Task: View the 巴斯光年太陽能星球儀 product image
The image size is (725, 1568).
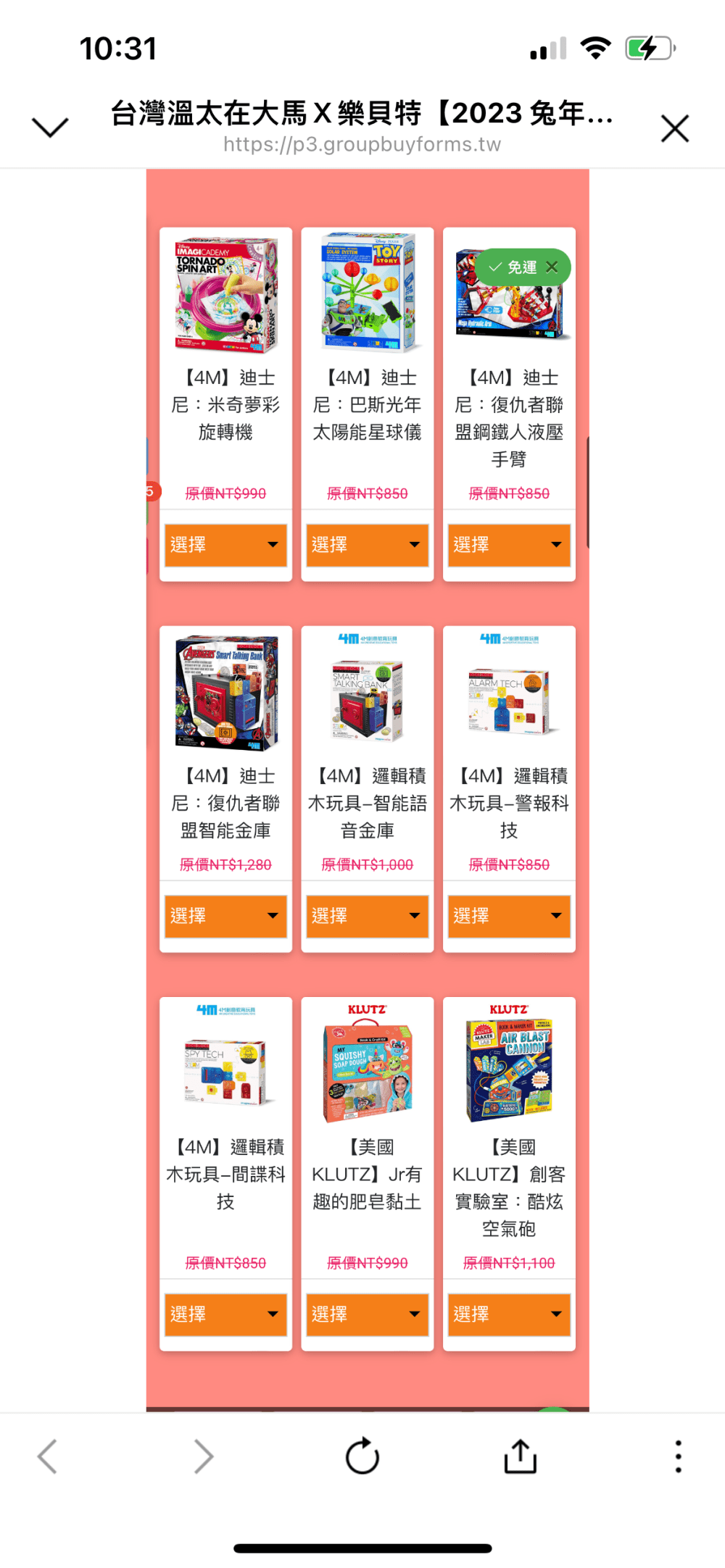Action: click(x=368, y=293)
